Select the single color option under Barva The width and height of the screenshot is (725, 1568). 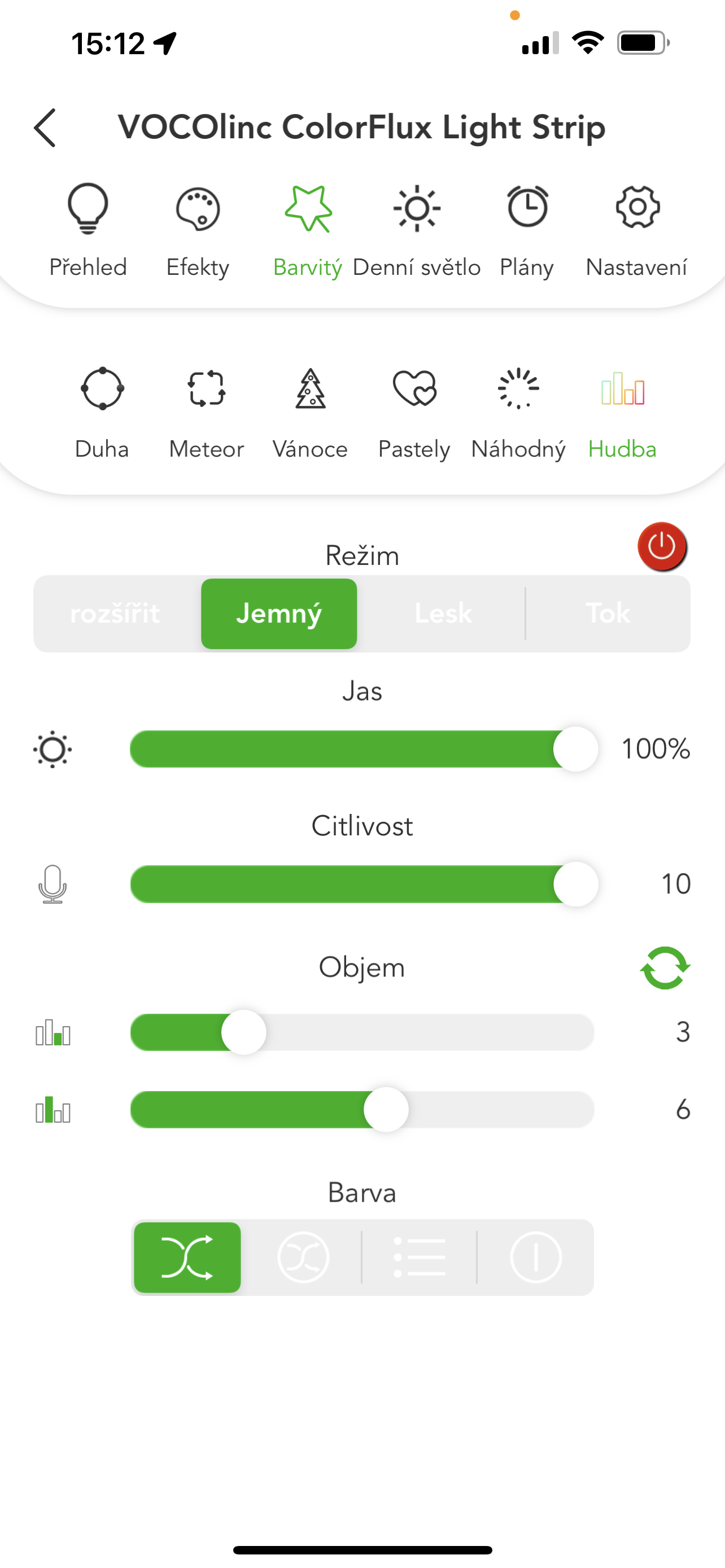[x=536, y=1257]
